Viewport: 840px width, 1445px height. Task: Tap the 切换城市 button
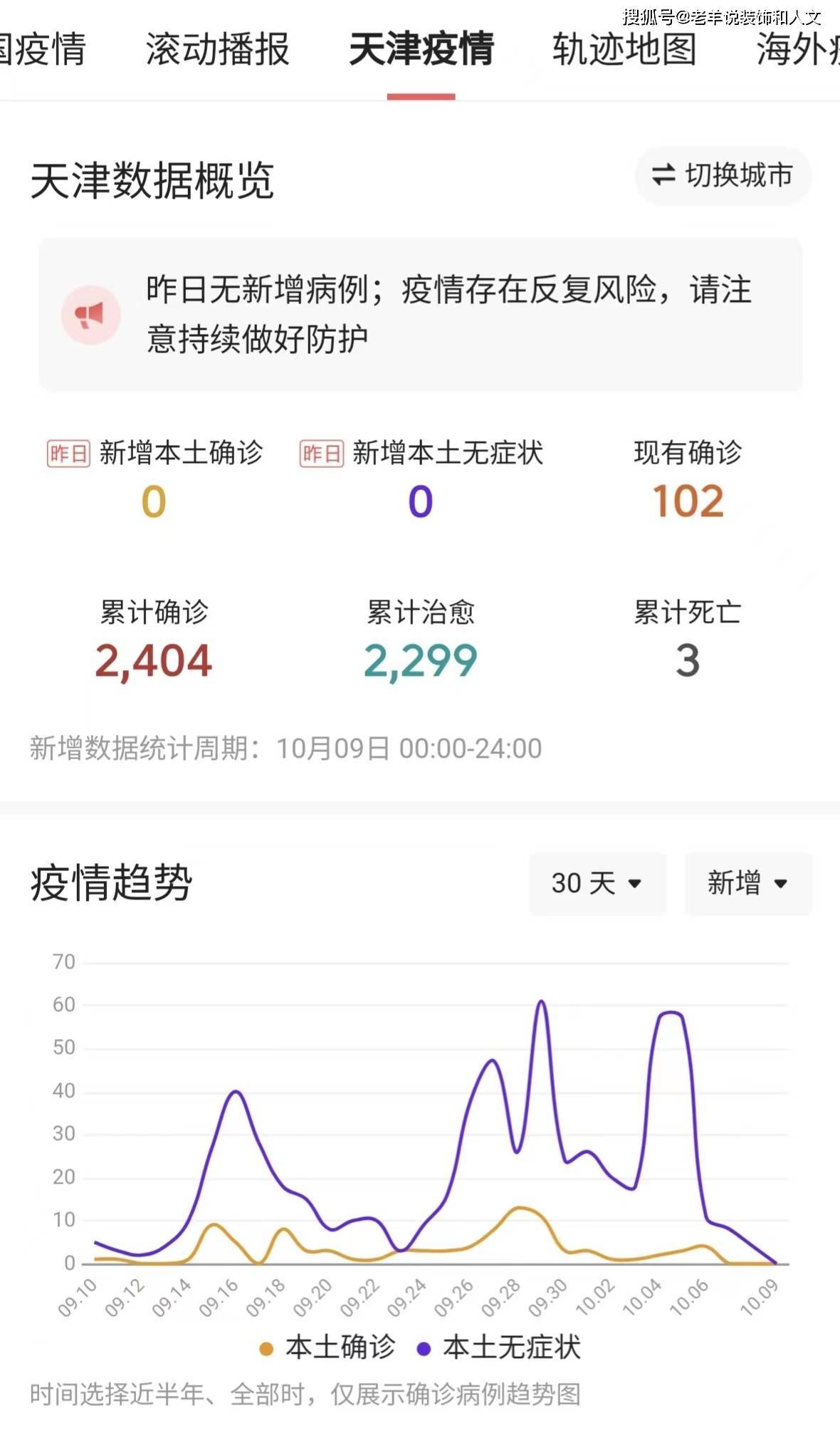723,175
